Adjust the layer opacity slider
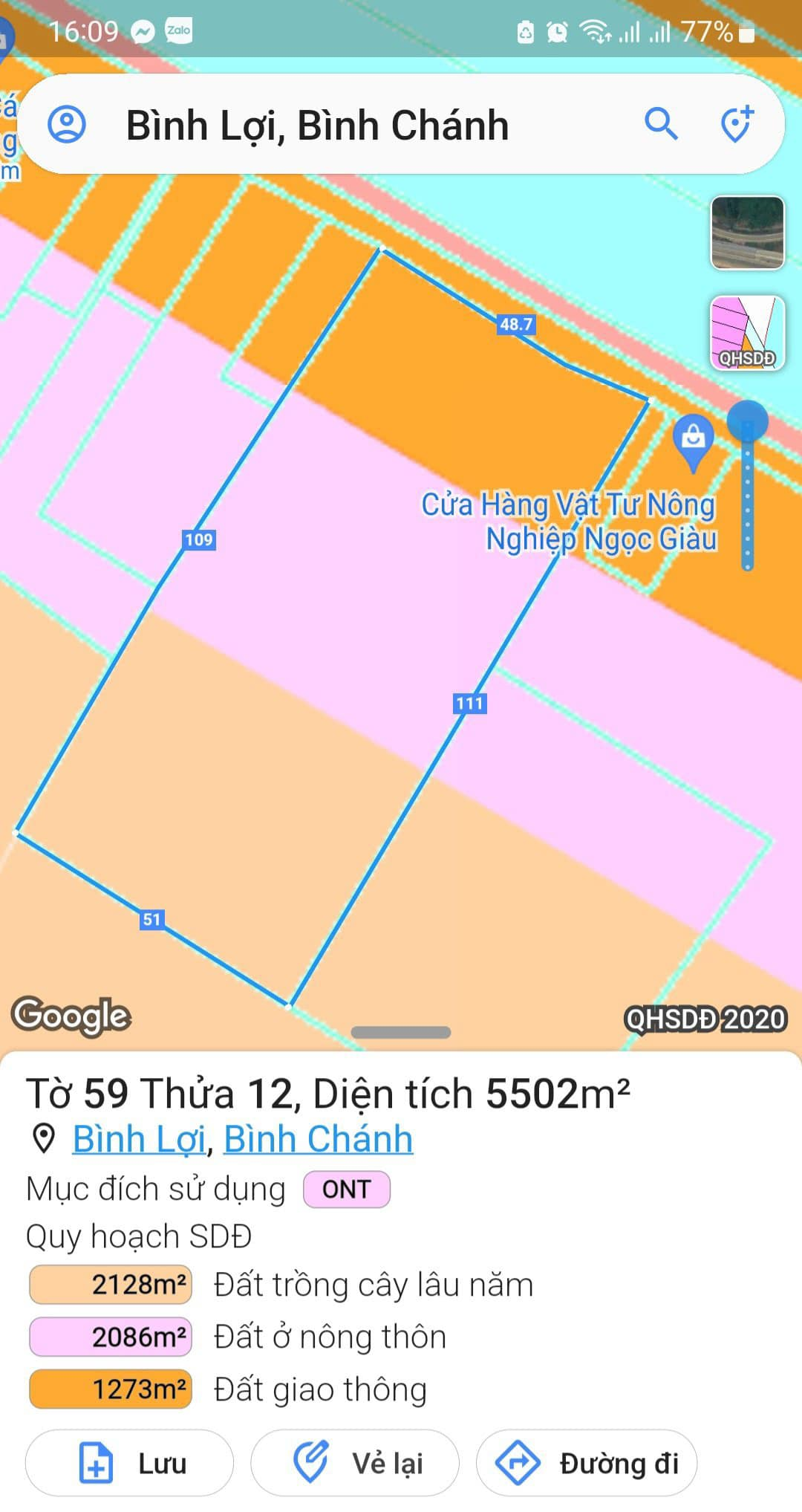The image size is (802, 1512). [748, 421]
